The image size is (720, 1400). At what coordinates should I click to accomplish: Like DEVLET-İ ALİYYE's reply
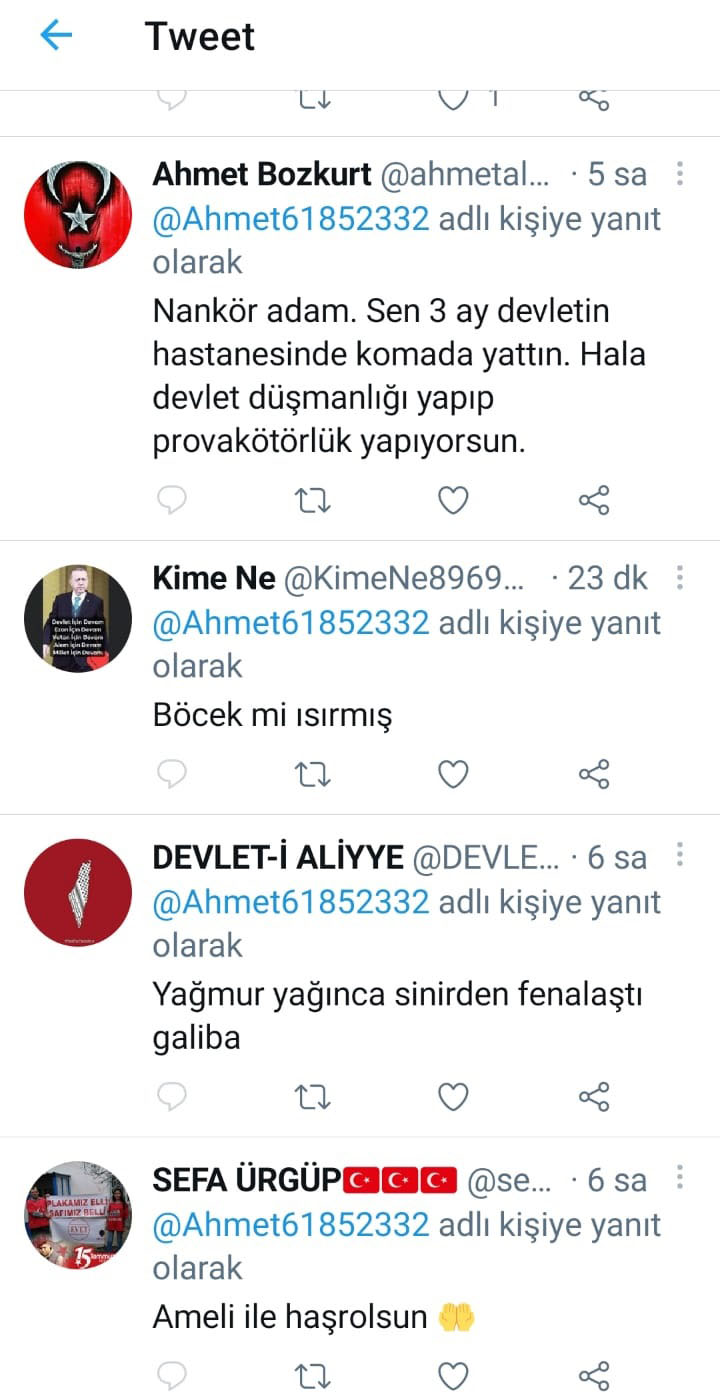tap(454, 1097)
